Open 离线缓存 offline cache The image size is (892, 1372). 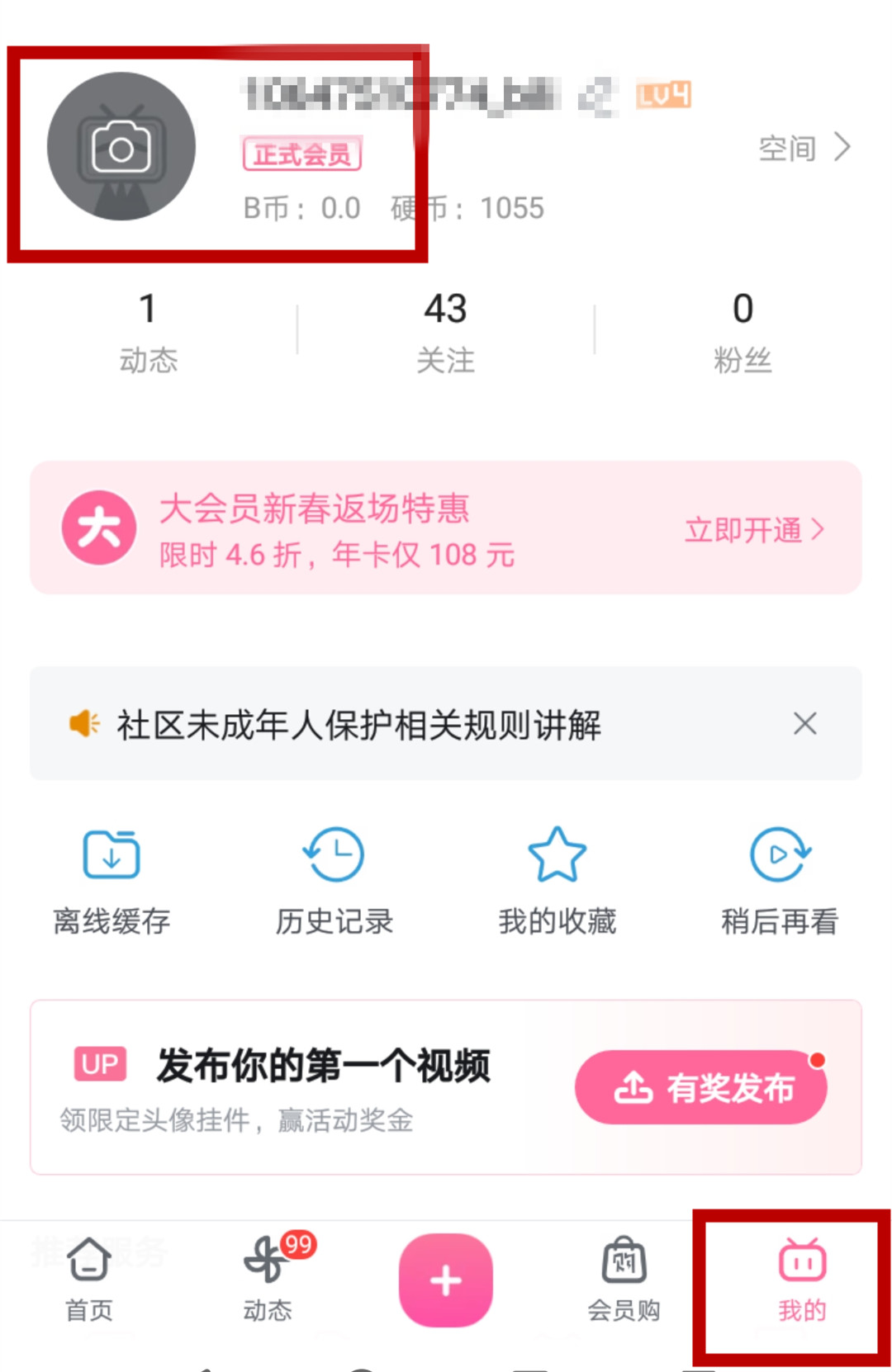[111, 879]
